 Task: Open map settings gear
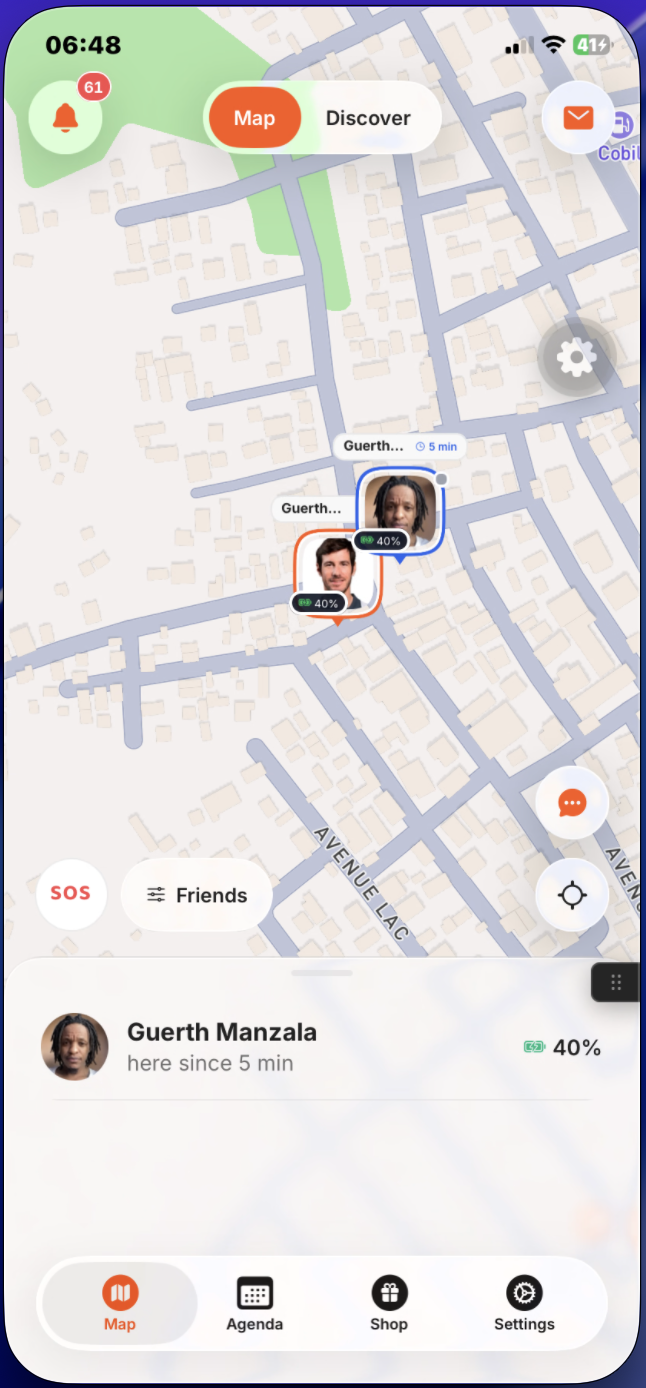[x=576, y=357]
